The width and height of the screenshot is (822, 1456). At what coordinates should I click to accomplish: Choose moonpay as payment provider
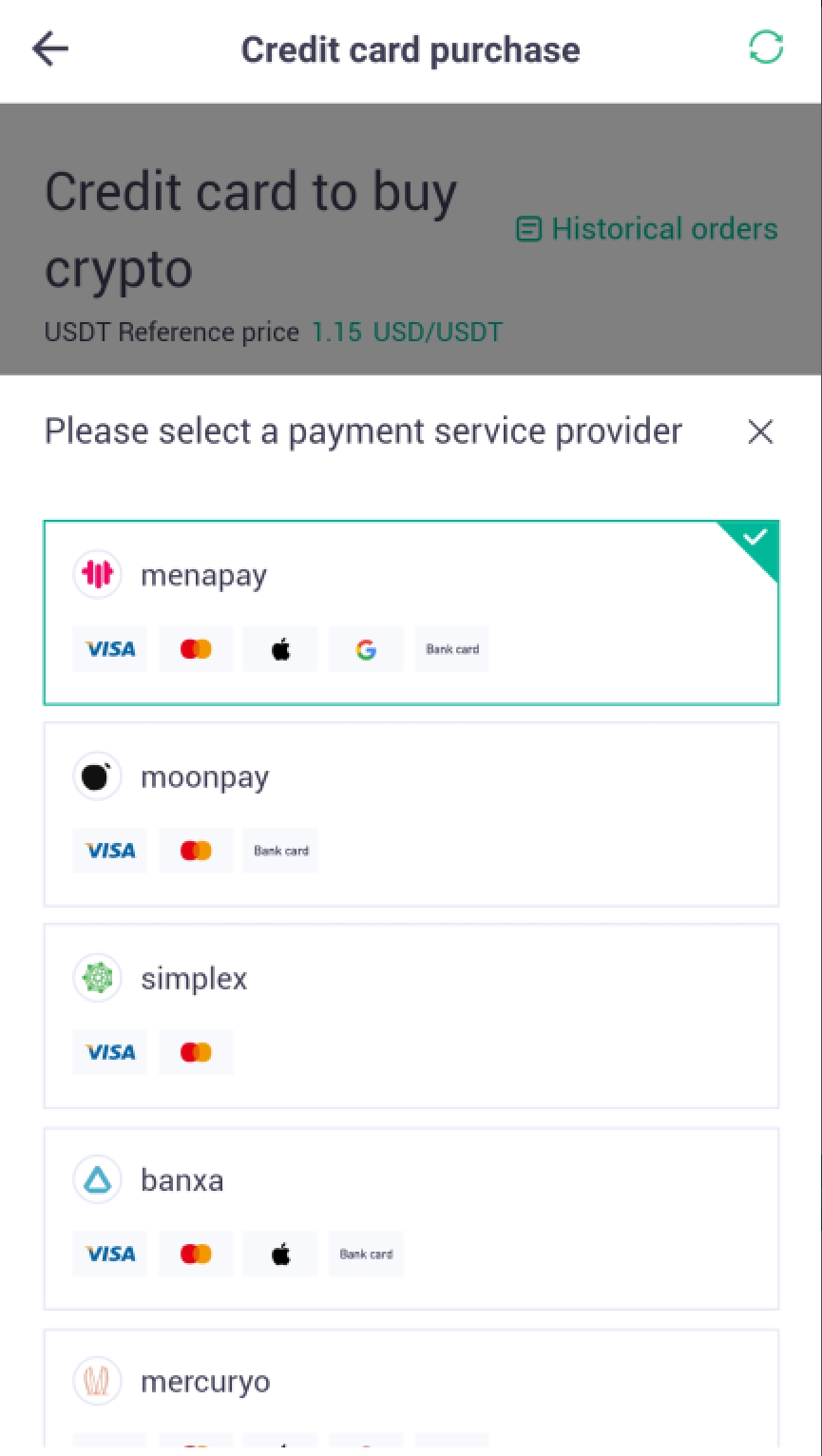[x=411, y=814]
